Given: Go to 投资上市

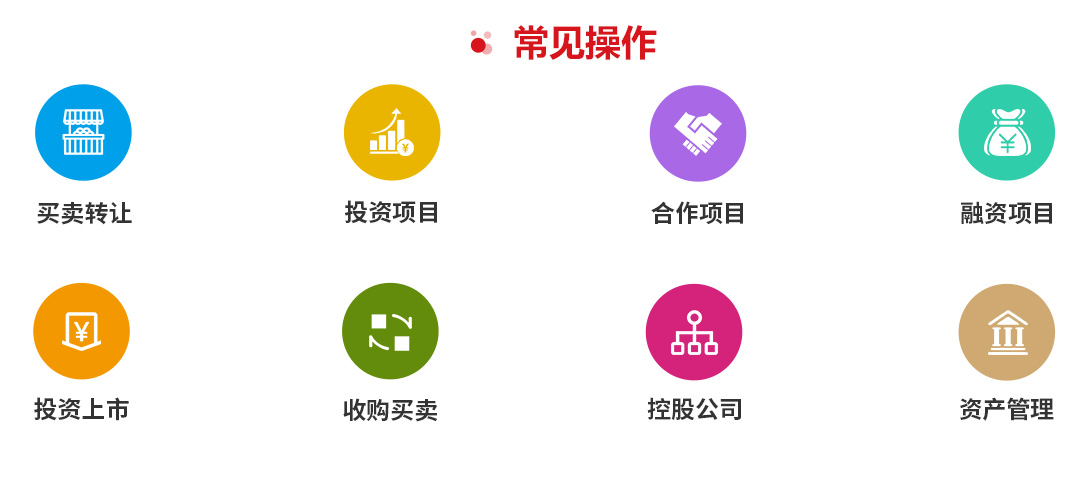Looking at the screenshot, I should tap(81, 331).
